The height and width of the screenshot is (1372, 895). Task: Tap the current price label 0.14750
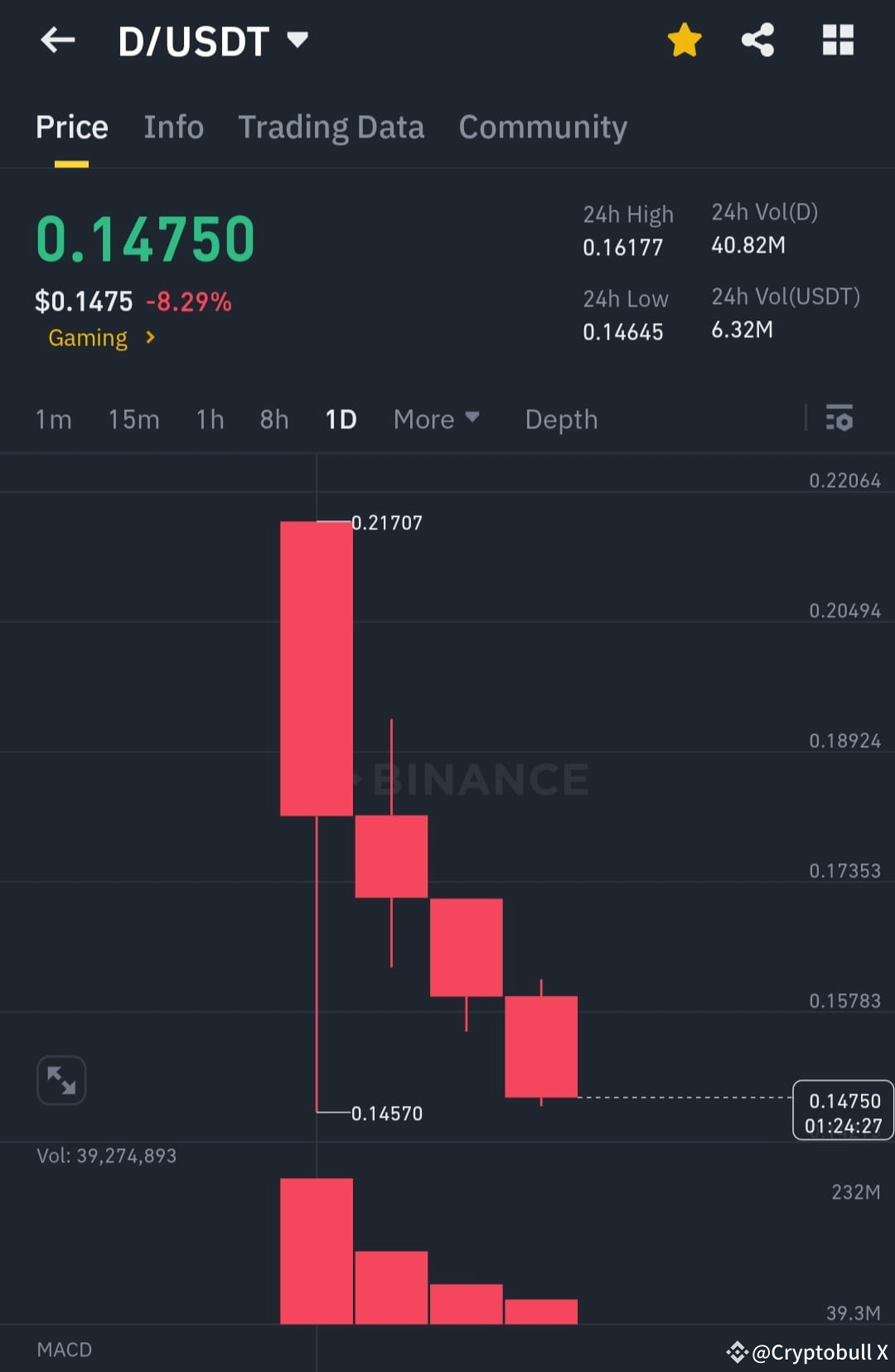(843, 1100)
